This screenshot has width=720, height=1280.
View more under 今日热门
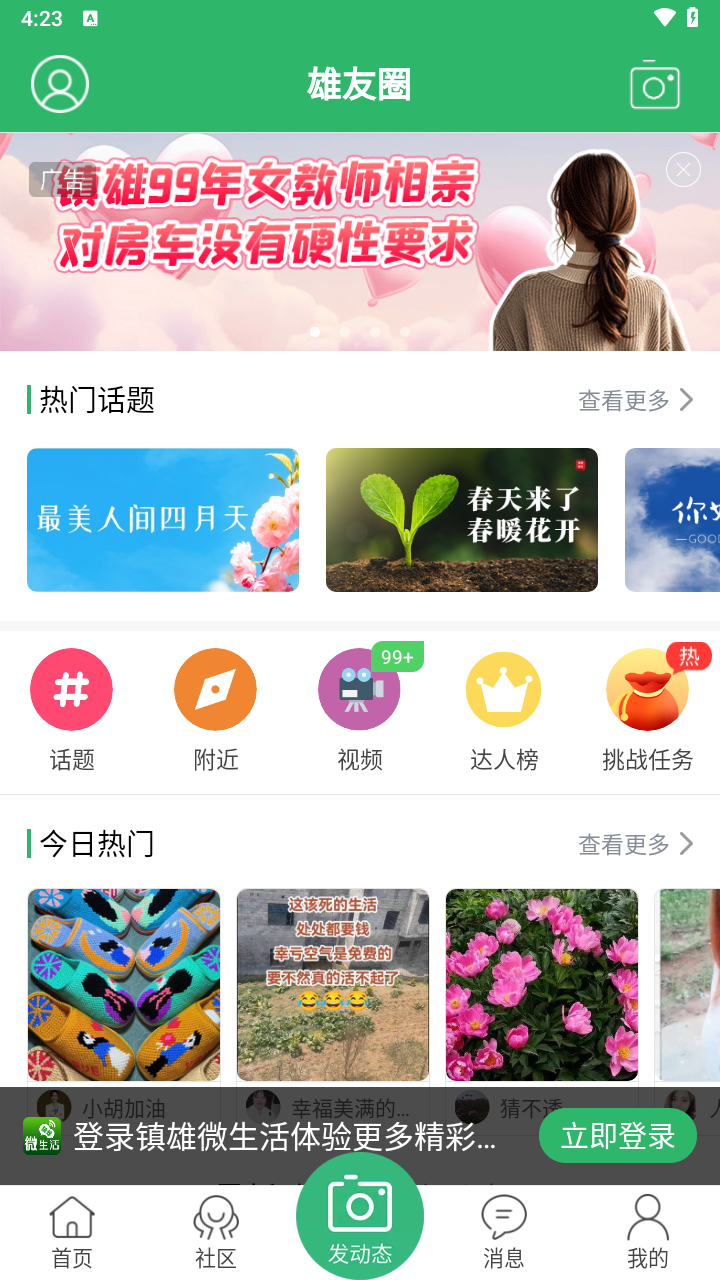(x=635, y=844)
